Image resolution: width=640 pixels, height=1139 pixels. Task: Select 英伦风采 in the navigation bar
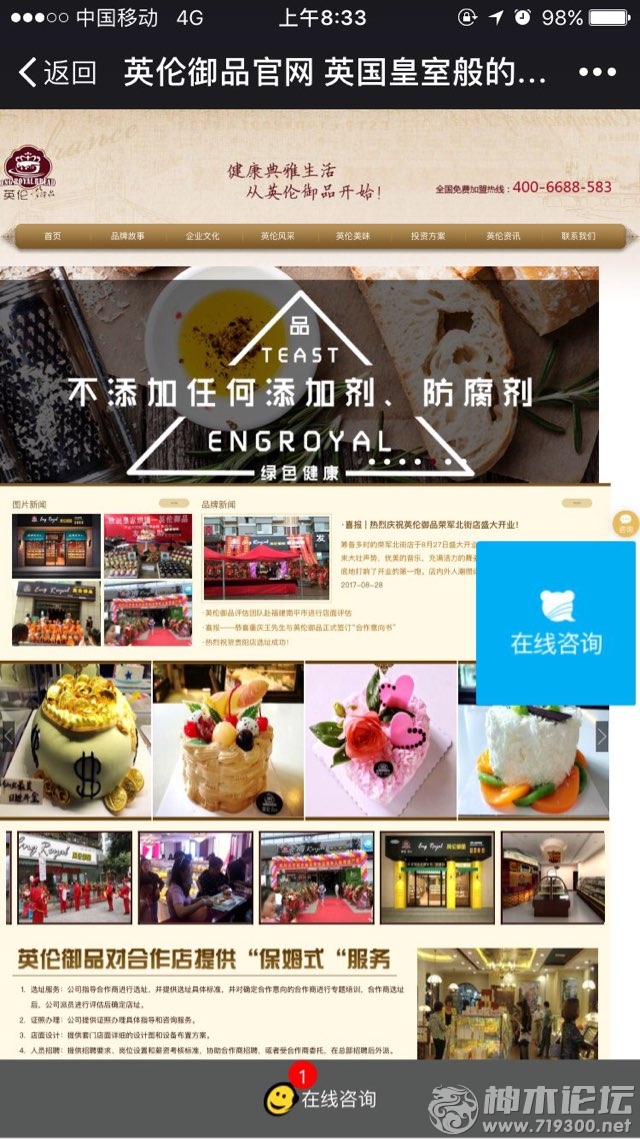[277, 237]
